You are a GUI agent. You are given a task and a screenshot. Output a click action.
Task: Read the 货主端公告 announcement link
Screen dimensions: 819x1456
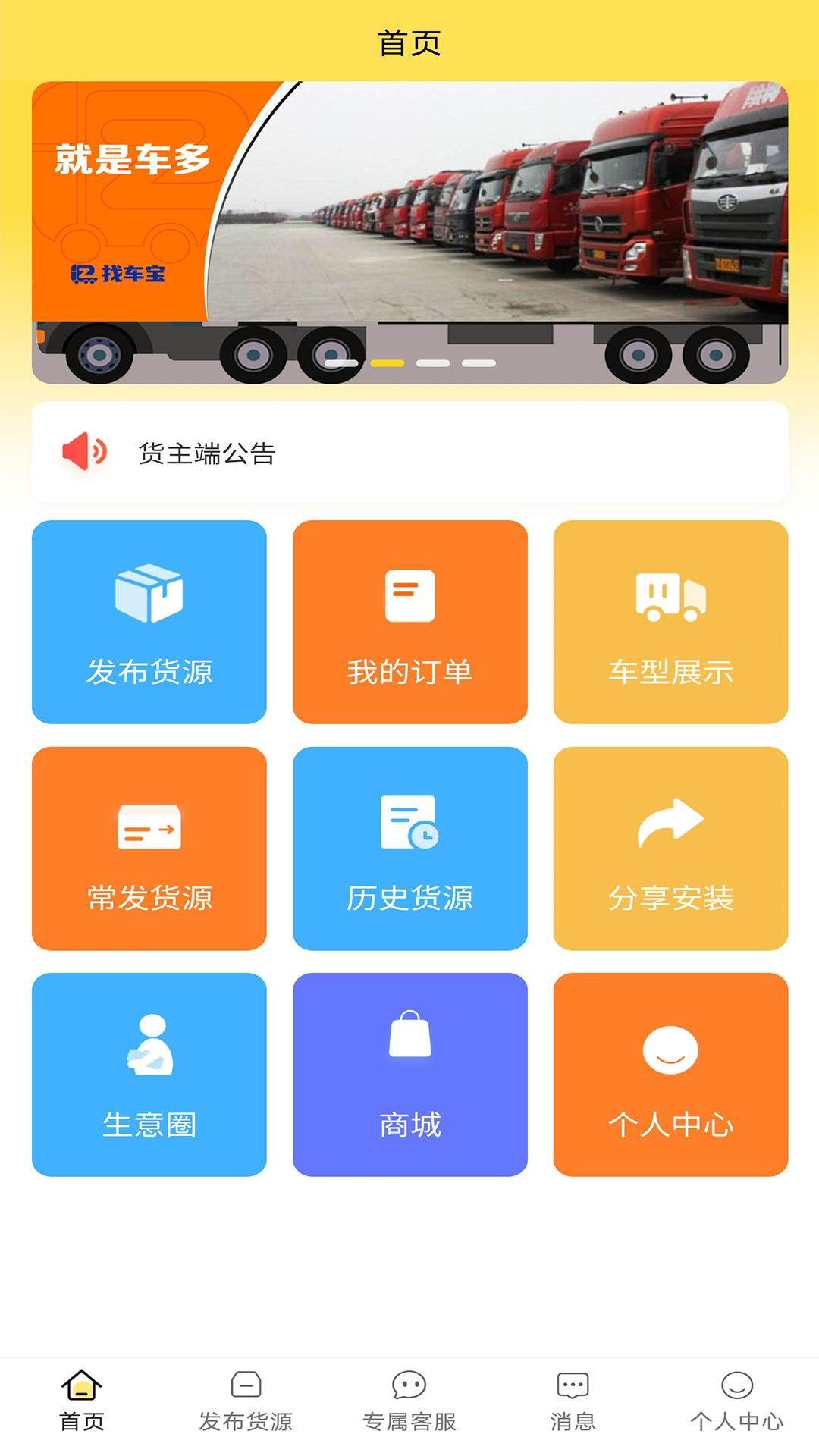pos(209,453)
